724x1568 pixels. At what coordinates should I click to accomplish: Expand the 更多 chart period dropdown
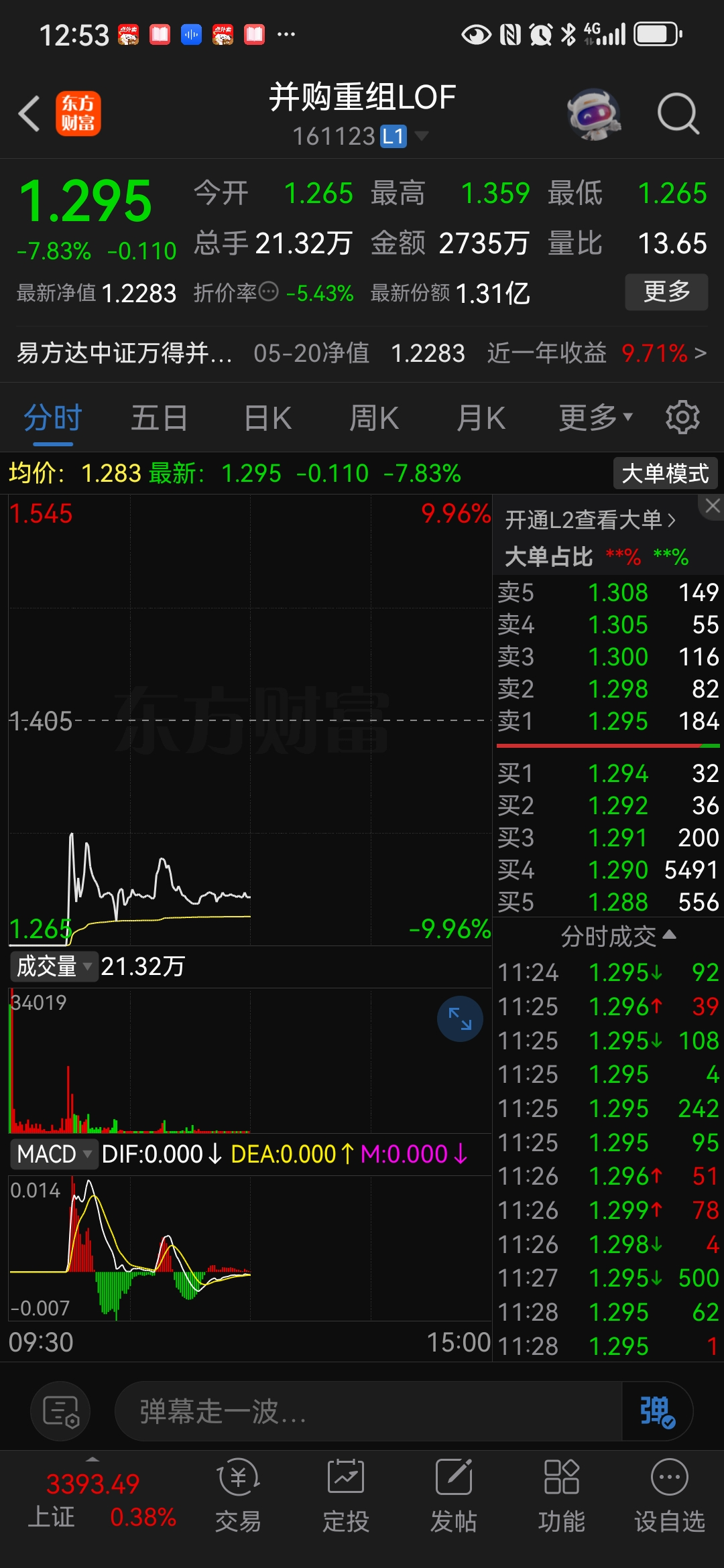point(595,419)
